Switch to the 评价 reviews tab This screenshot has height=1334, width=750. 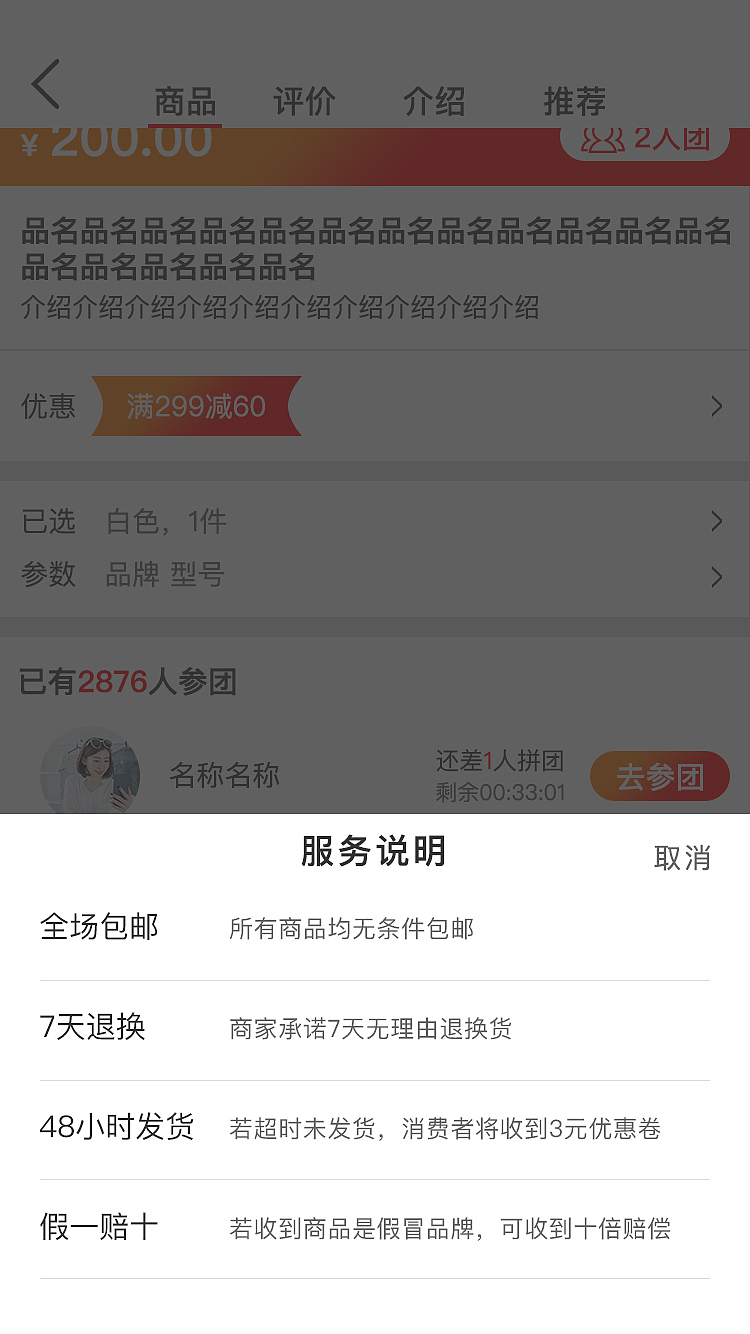[305, 102]
